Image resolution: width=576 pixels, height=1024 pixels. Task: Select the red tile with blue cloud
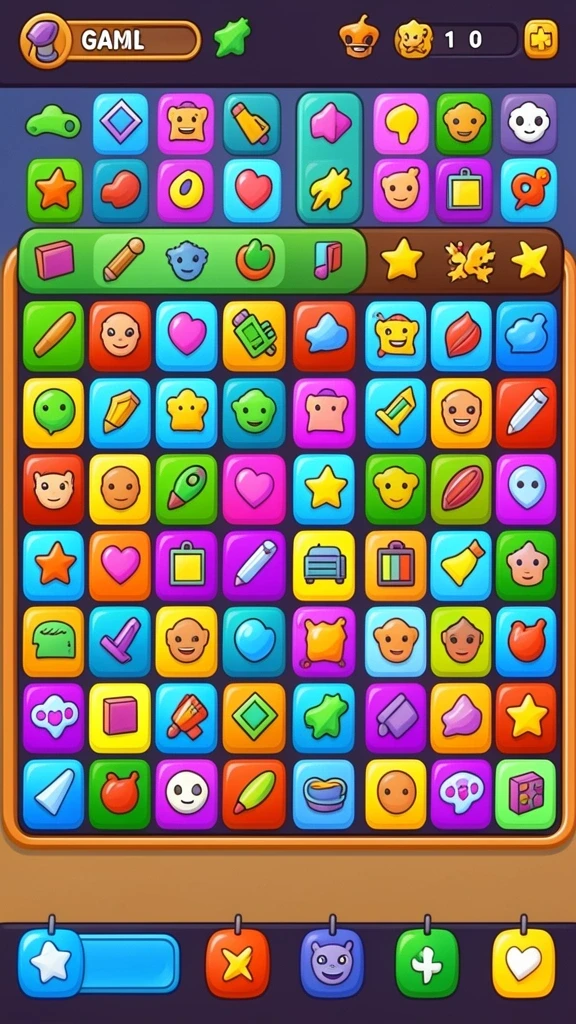(x=324, y=336)
